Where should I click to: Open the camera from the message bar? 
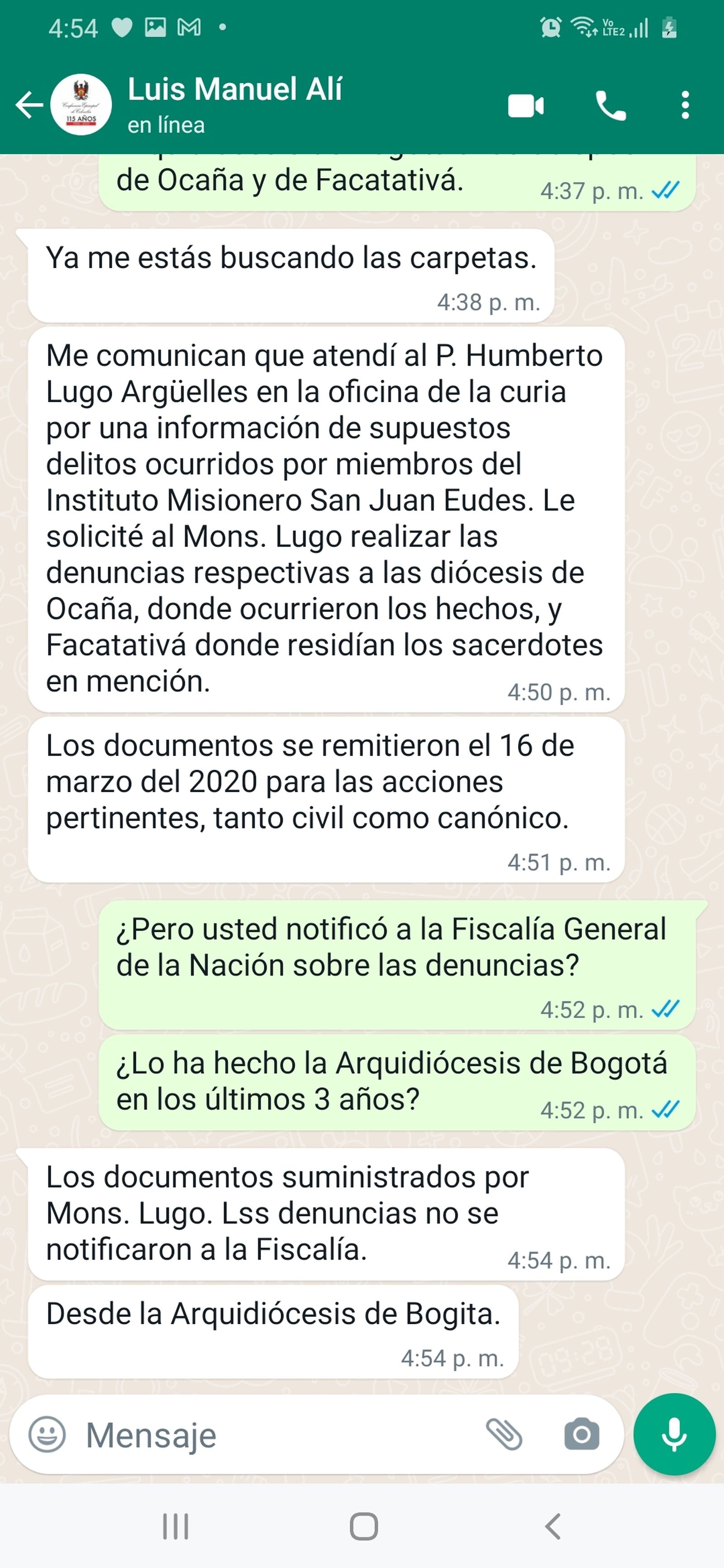(x=583, y=1434)
